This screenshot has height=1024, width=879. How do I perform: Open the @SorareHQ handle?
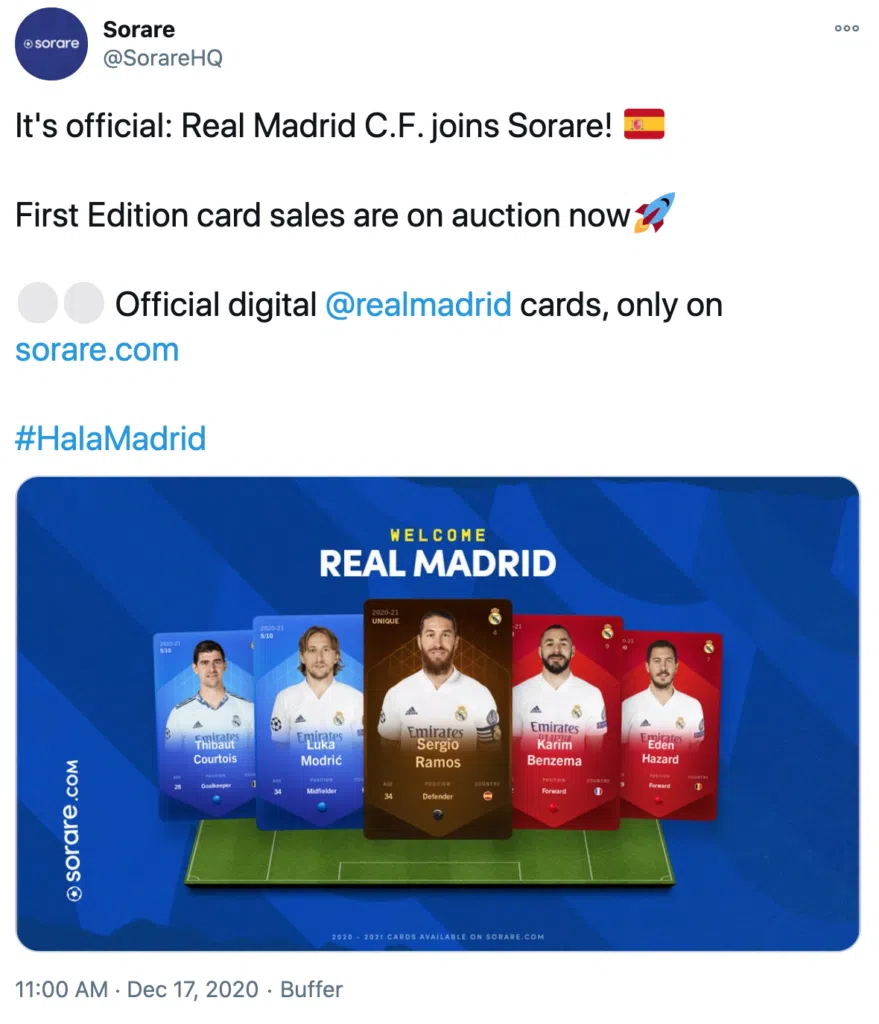pyautogui.click(x=162, y=59)
